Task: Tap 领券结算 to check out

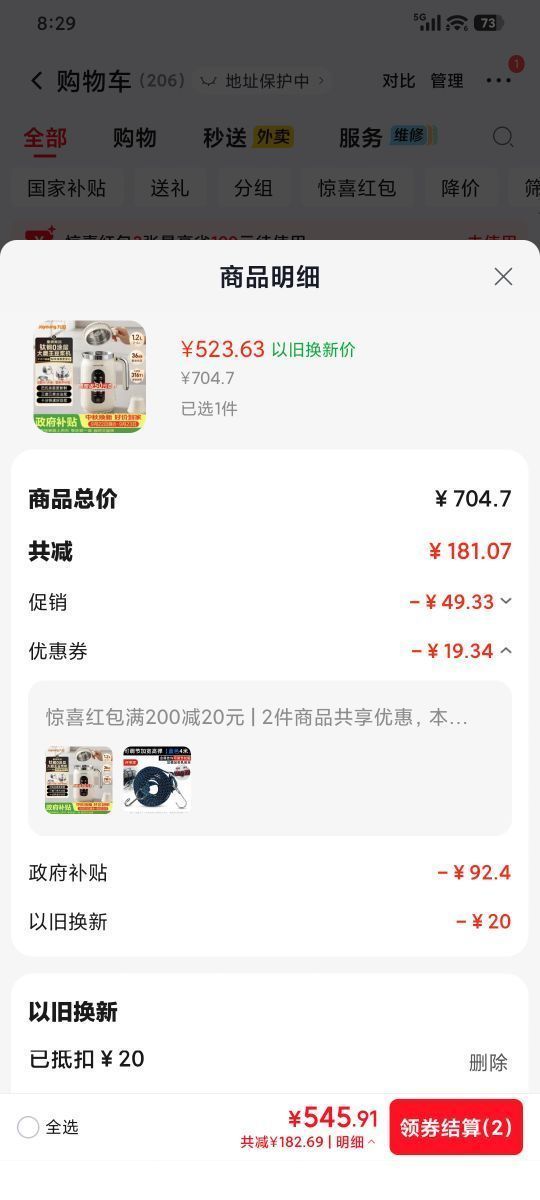Action: (456, 1127)
